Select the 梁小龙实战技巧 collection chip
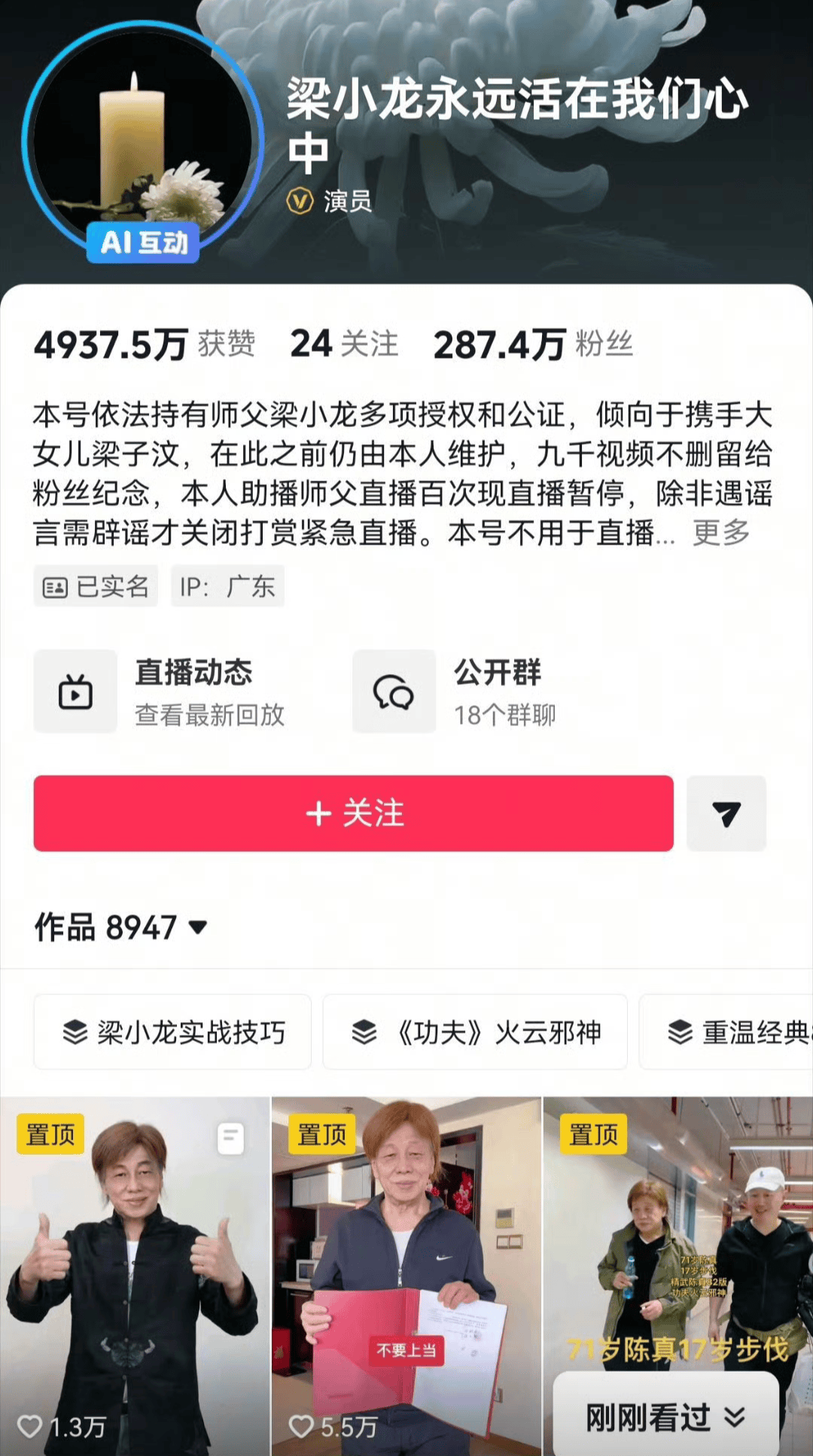The width and height of the screenshot is (813, 1456). 173,1032
